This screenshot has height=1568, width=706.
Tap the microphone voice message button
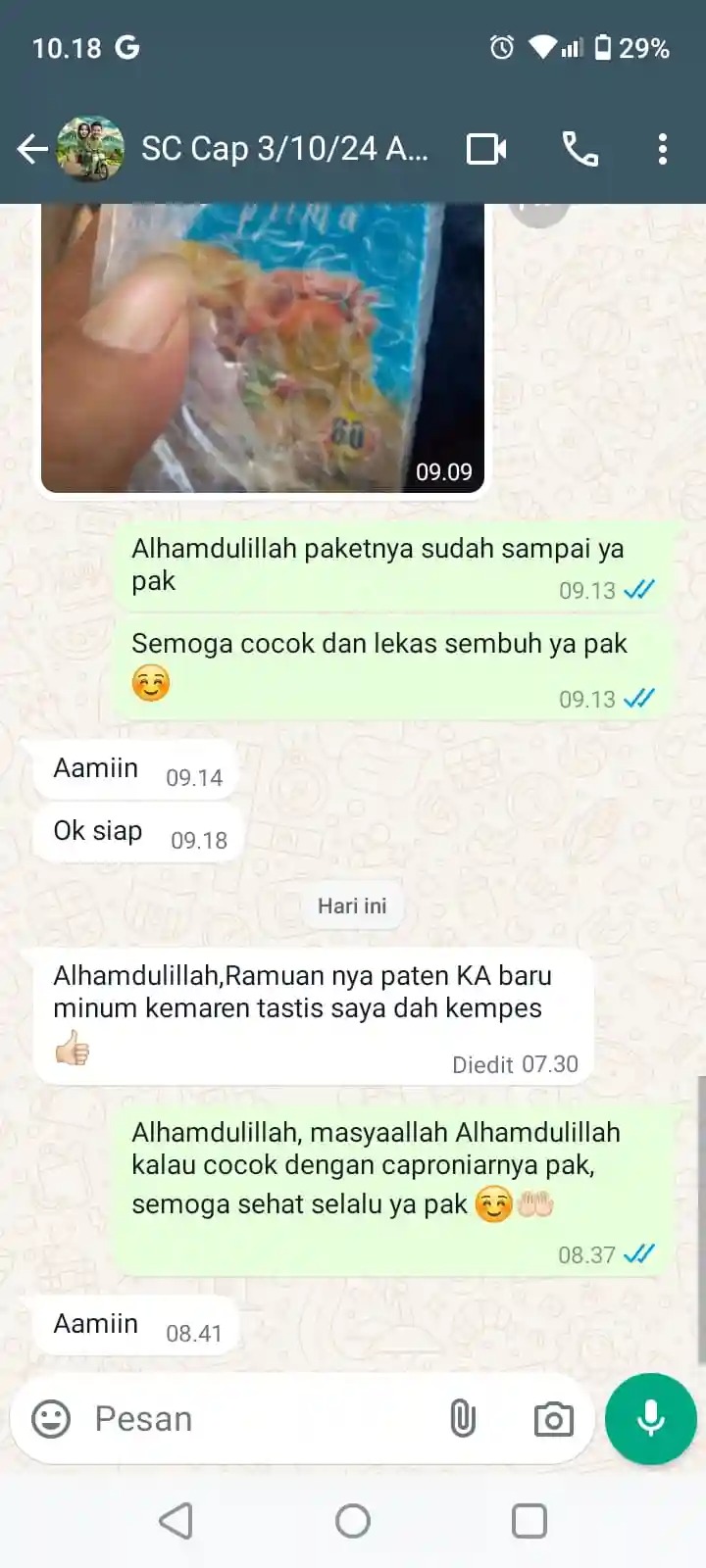point(651,1418)
